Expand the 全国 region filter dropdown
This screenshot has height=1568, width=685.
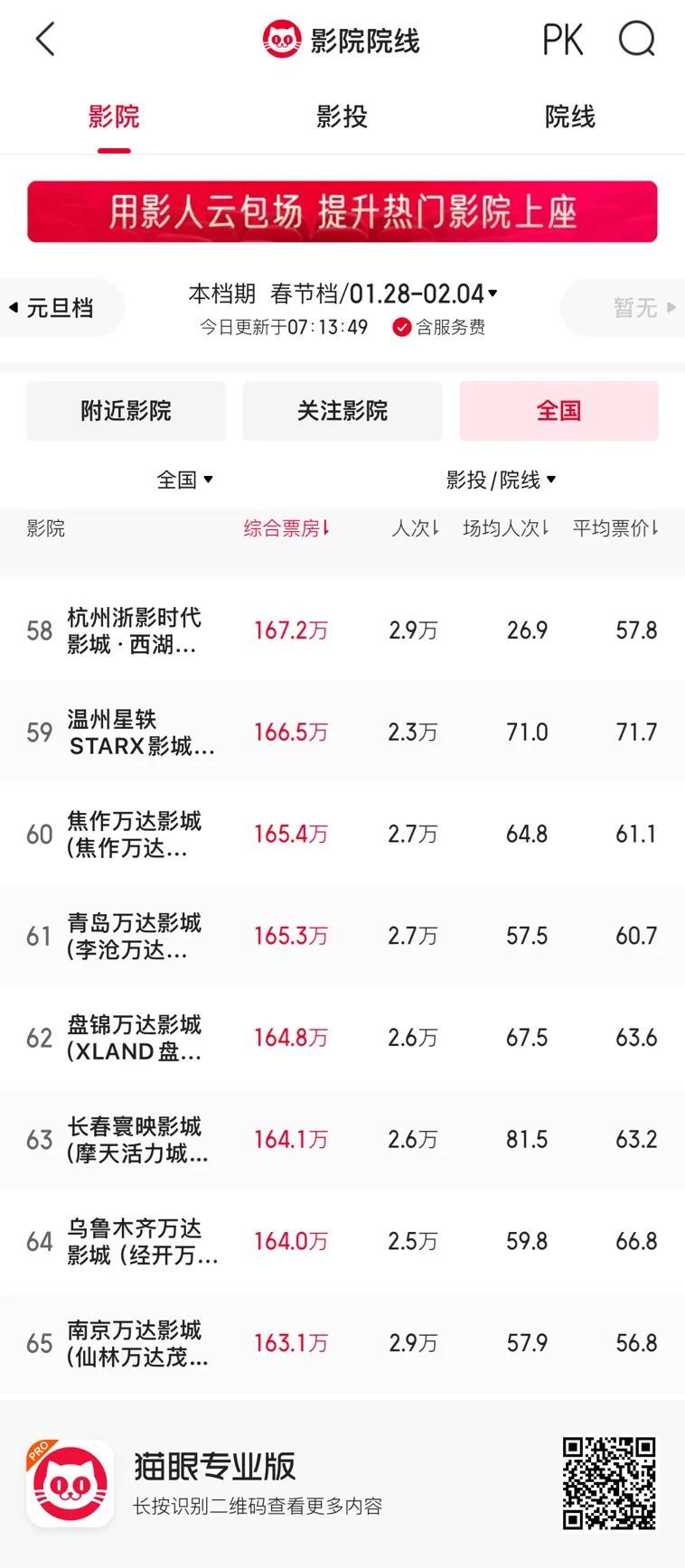point(184,480)
